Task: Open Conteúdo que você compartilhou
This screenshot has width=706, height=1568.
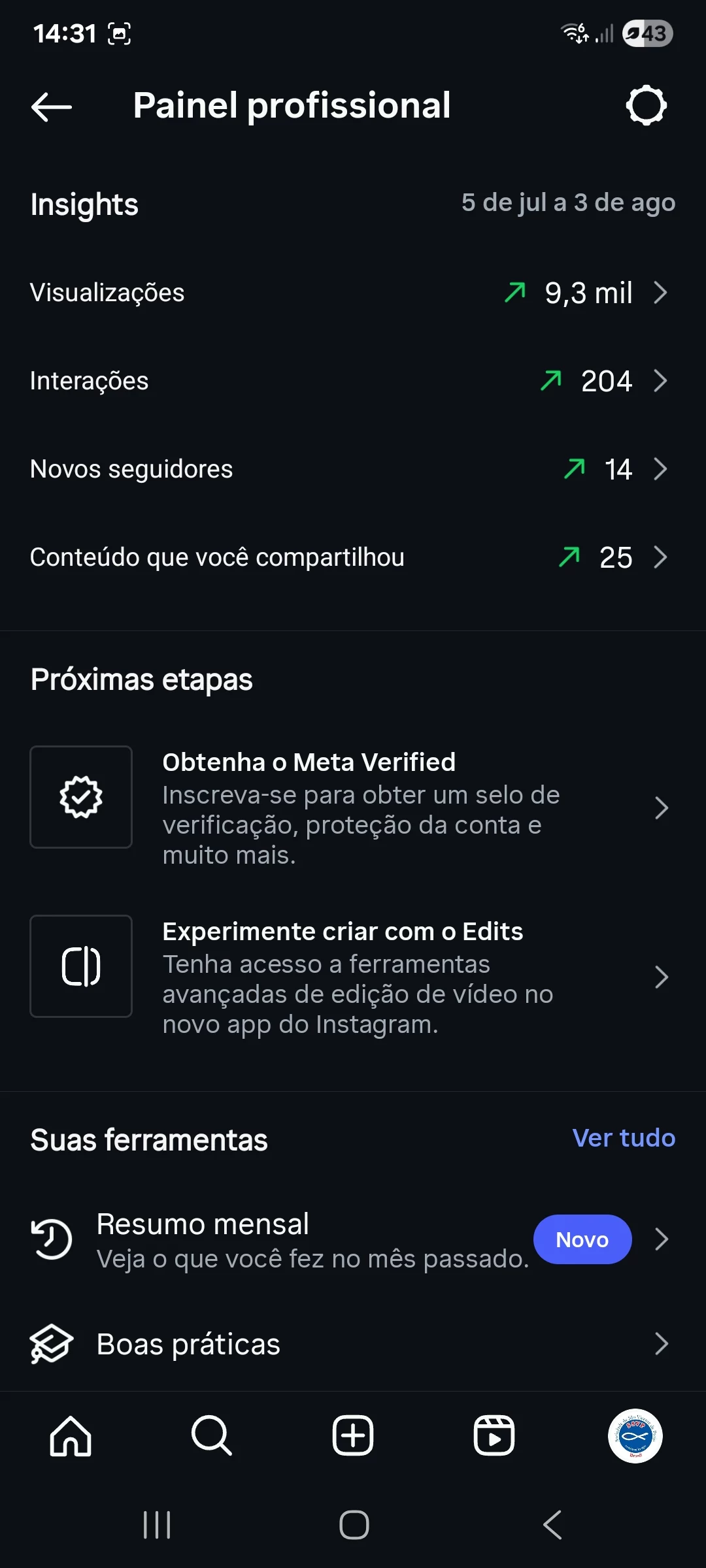Action: pos(353,557)
